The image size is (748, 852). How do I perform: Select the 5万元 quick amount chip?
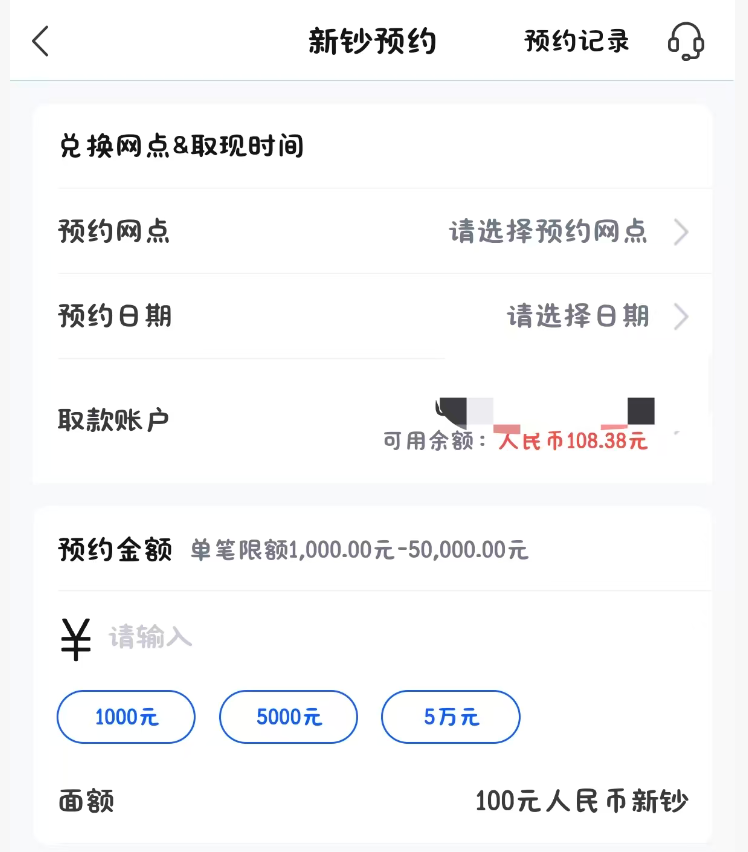(450, 717)
